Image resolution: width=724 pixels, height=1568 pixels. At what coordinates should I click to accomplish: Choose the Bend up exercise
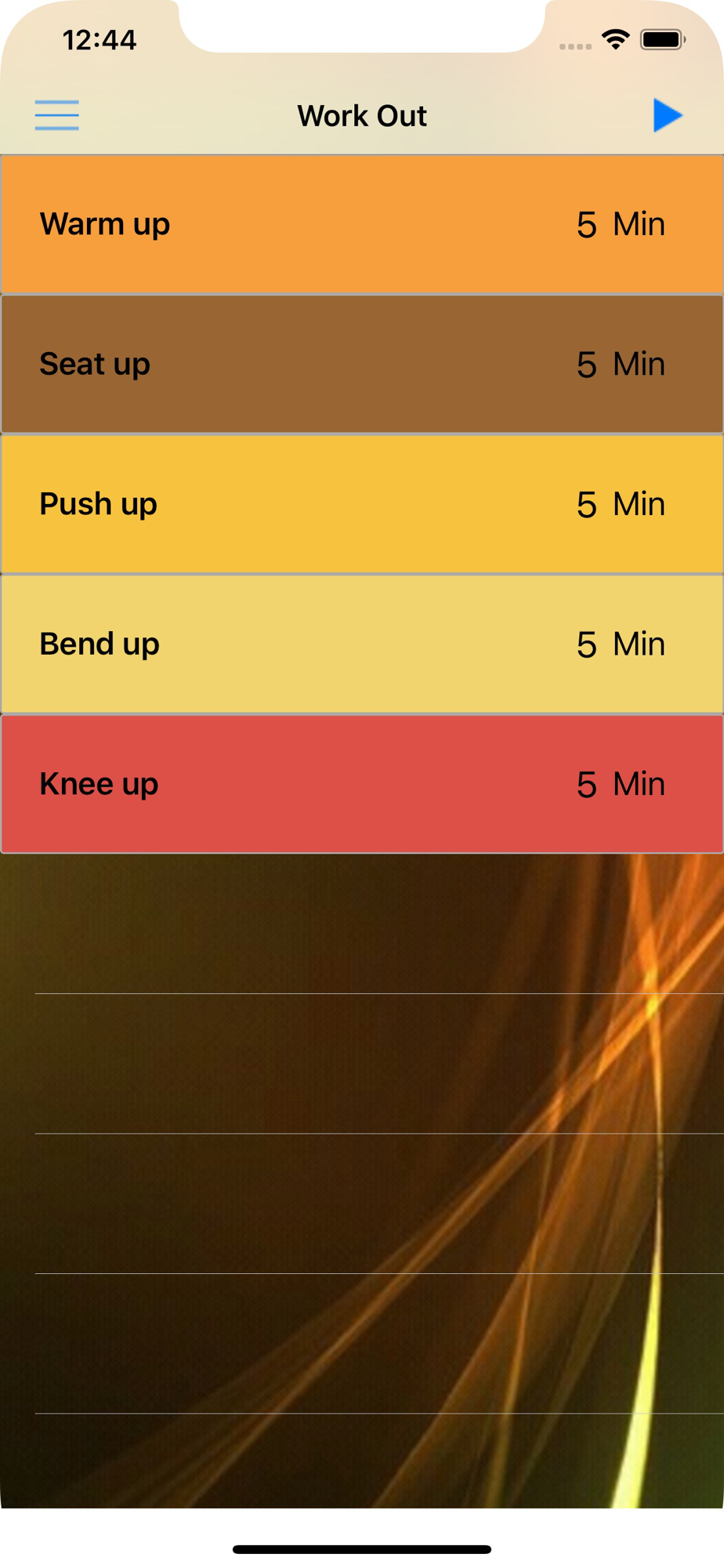tap(362, 644)
